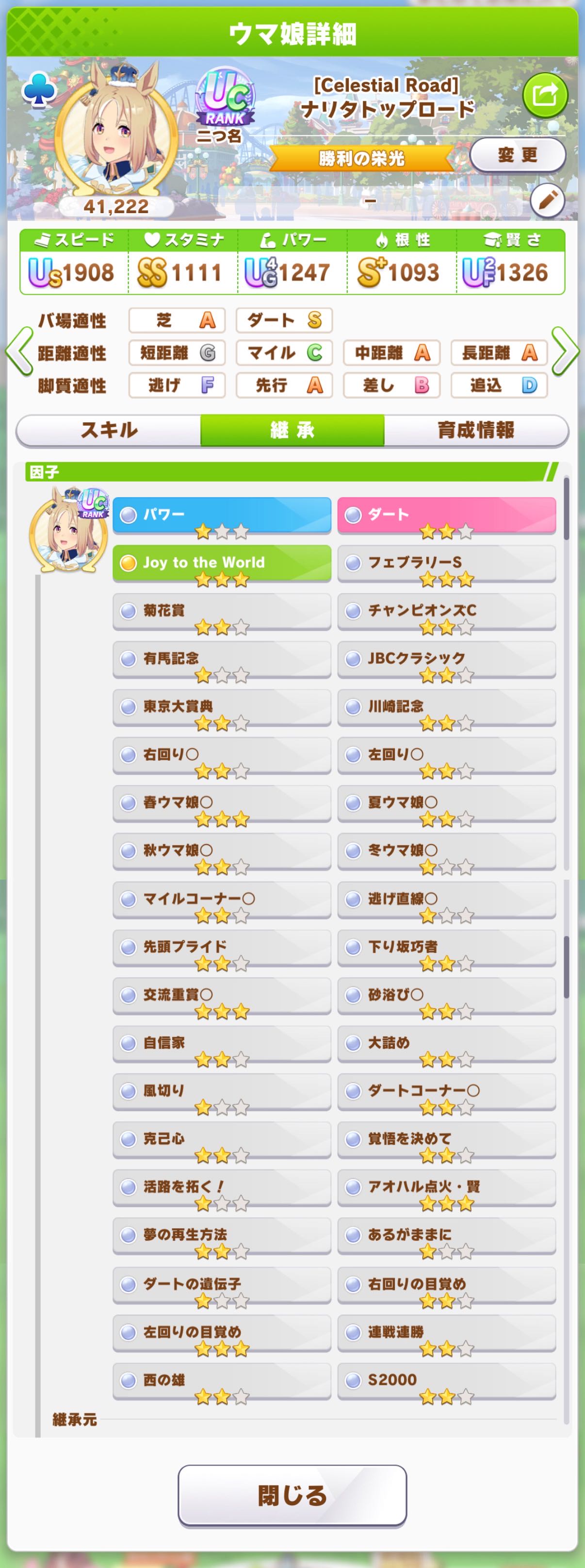Tap the 変更 button to change title

(x=518, y=155)
